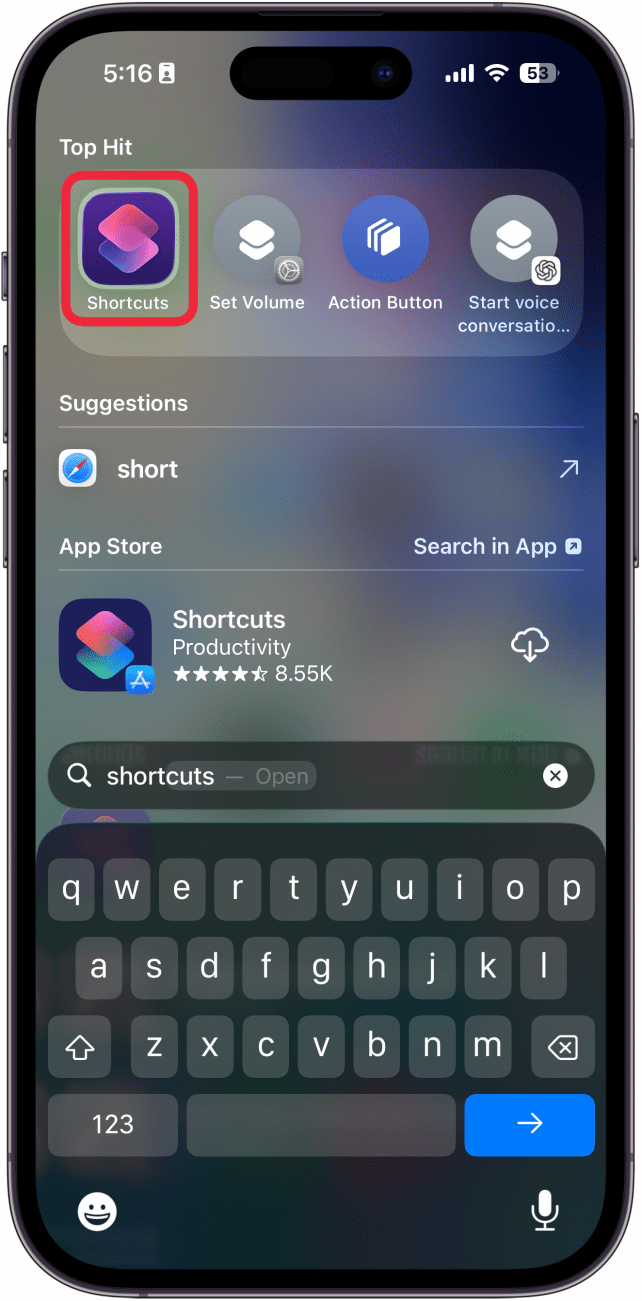Tap the backspace key
The image size is (642, 1301).
(562, 1047)
